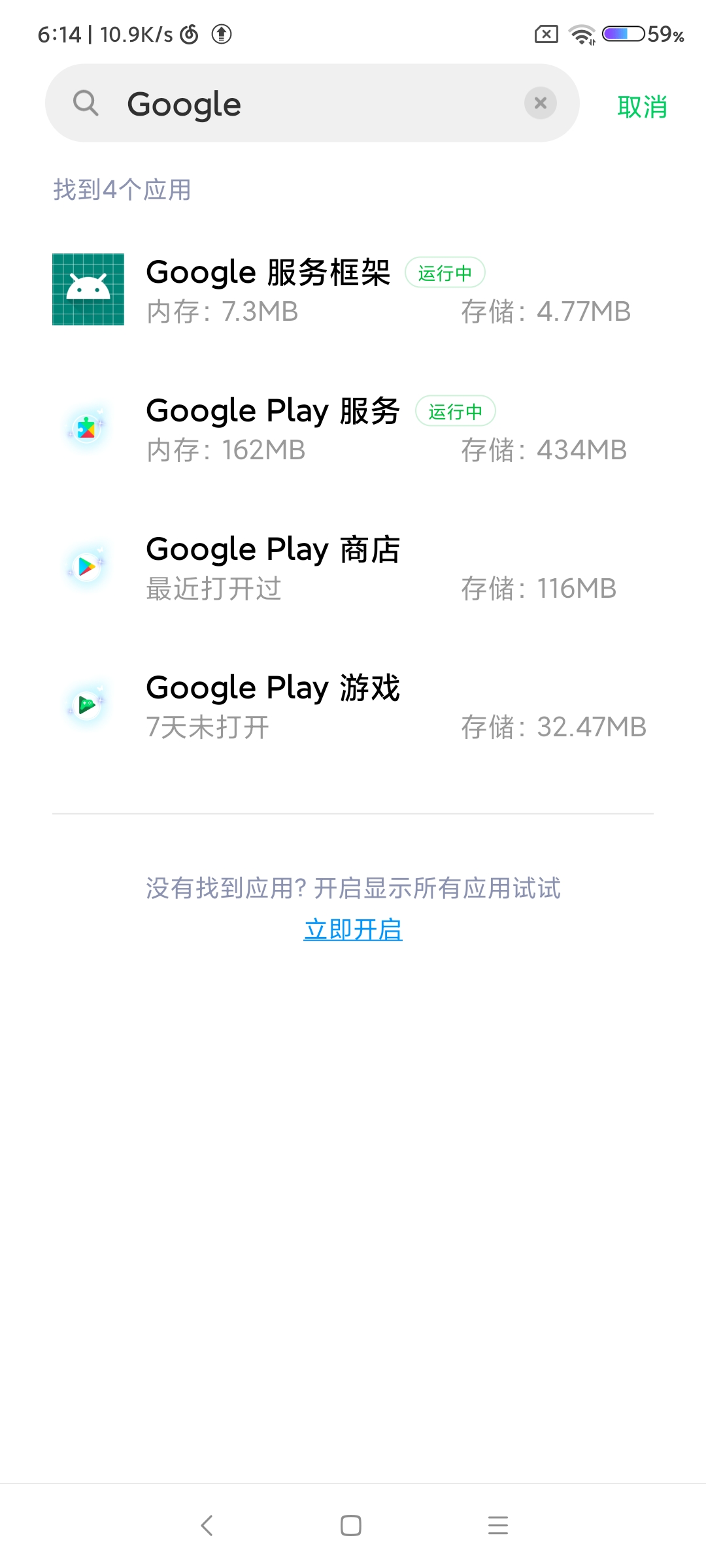Screen dimensions: 706x1568
Task: Open recent apps from the navigation bar
Action: tap(498, 1526)
